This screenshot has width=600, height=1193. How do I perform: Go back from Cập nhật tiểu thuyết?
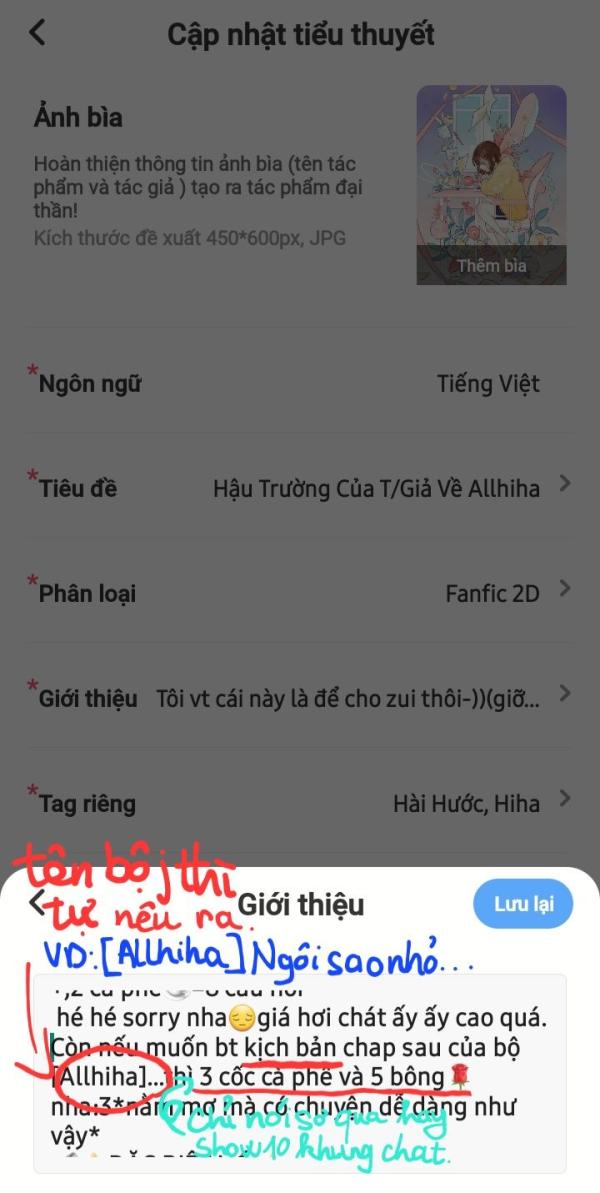click(37, 33)
